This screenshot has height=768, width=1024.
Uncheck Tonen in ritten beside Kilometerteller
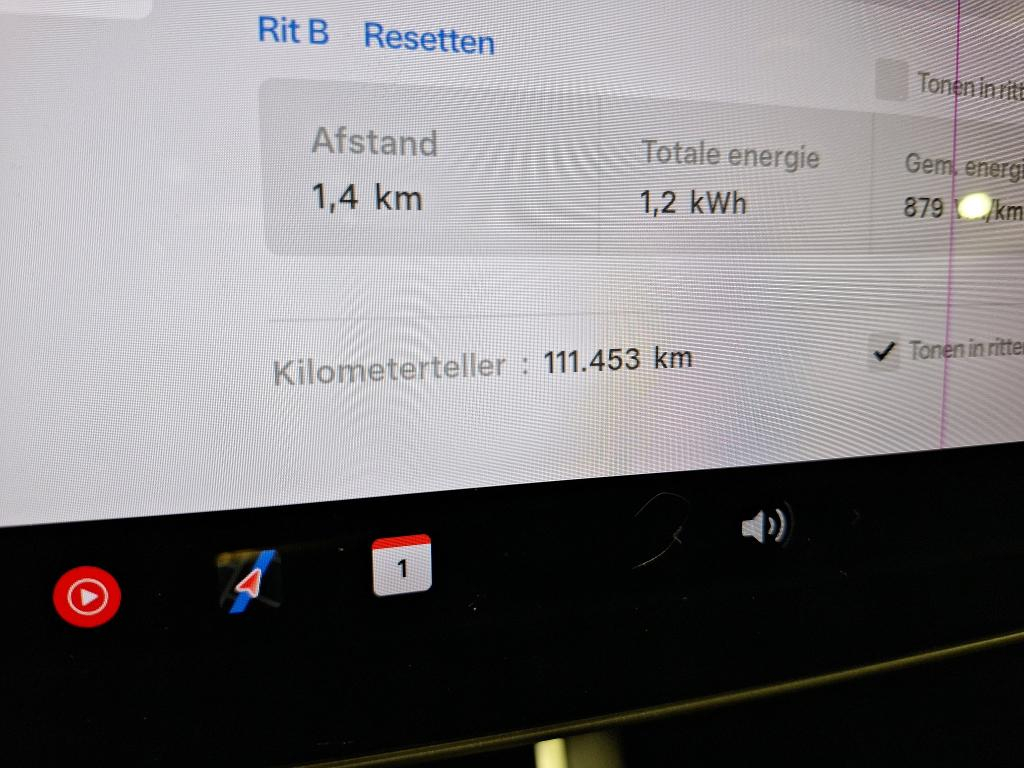click(883, 352)
